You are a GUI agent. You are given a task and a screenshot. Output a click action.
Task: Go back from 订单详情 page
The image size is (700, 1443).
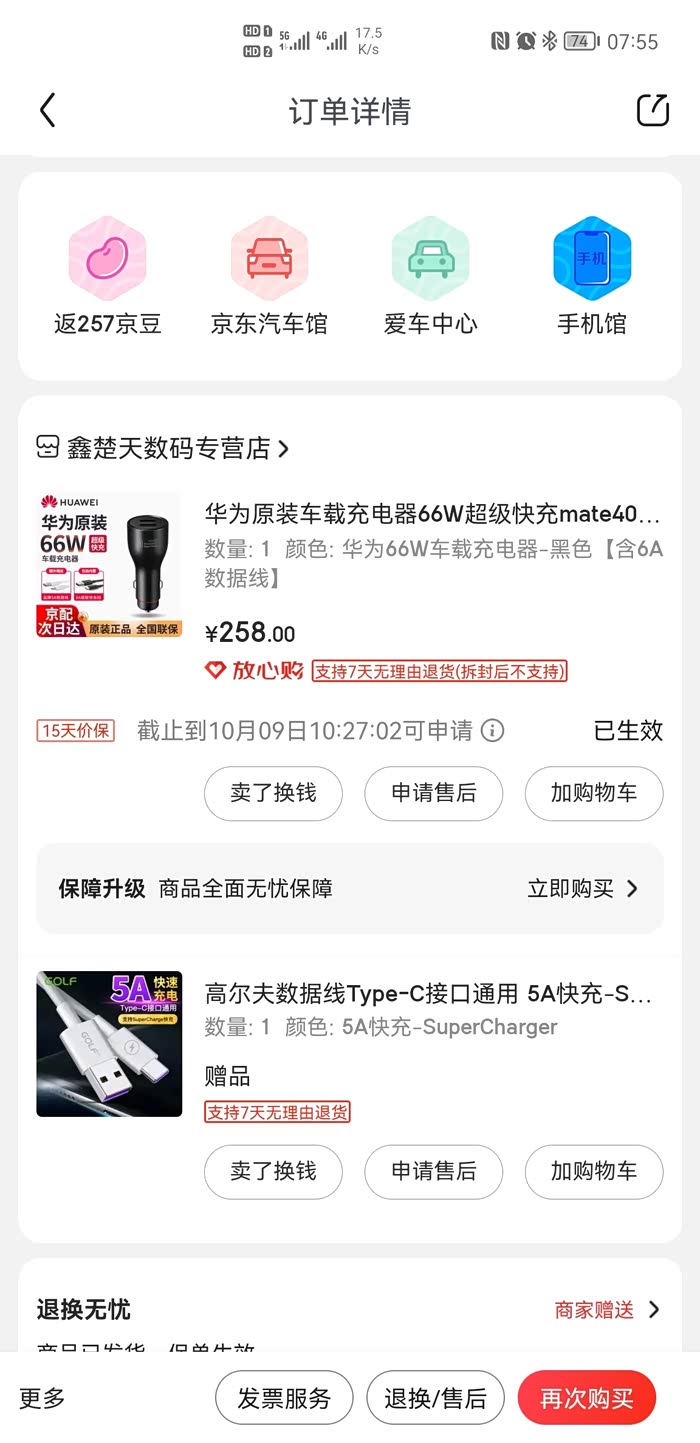coord(47,110)
